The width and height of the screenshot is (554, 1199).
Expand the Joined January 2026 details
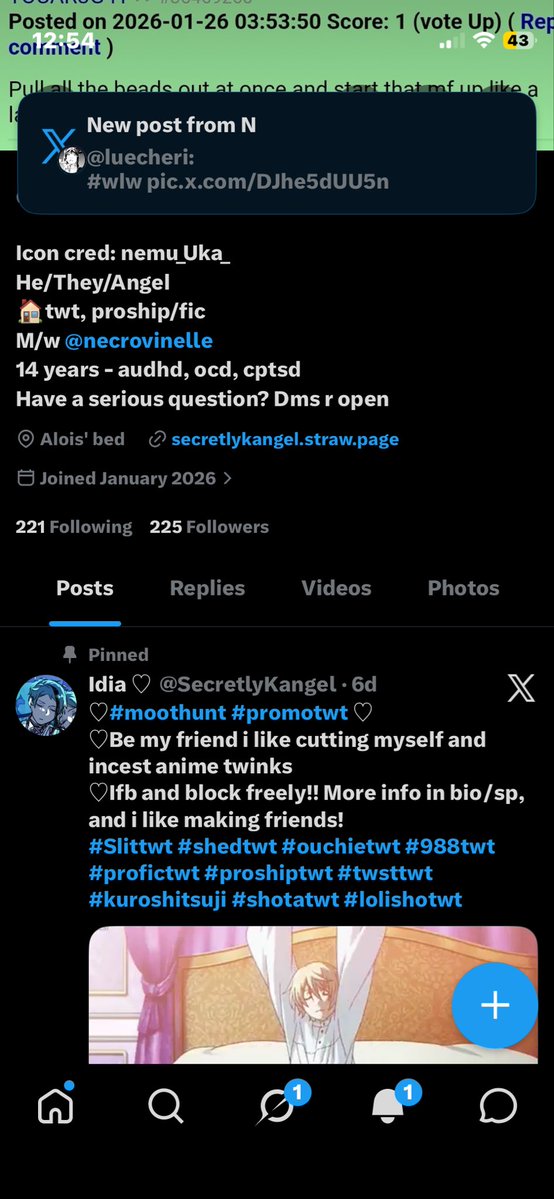pos(124,479)
